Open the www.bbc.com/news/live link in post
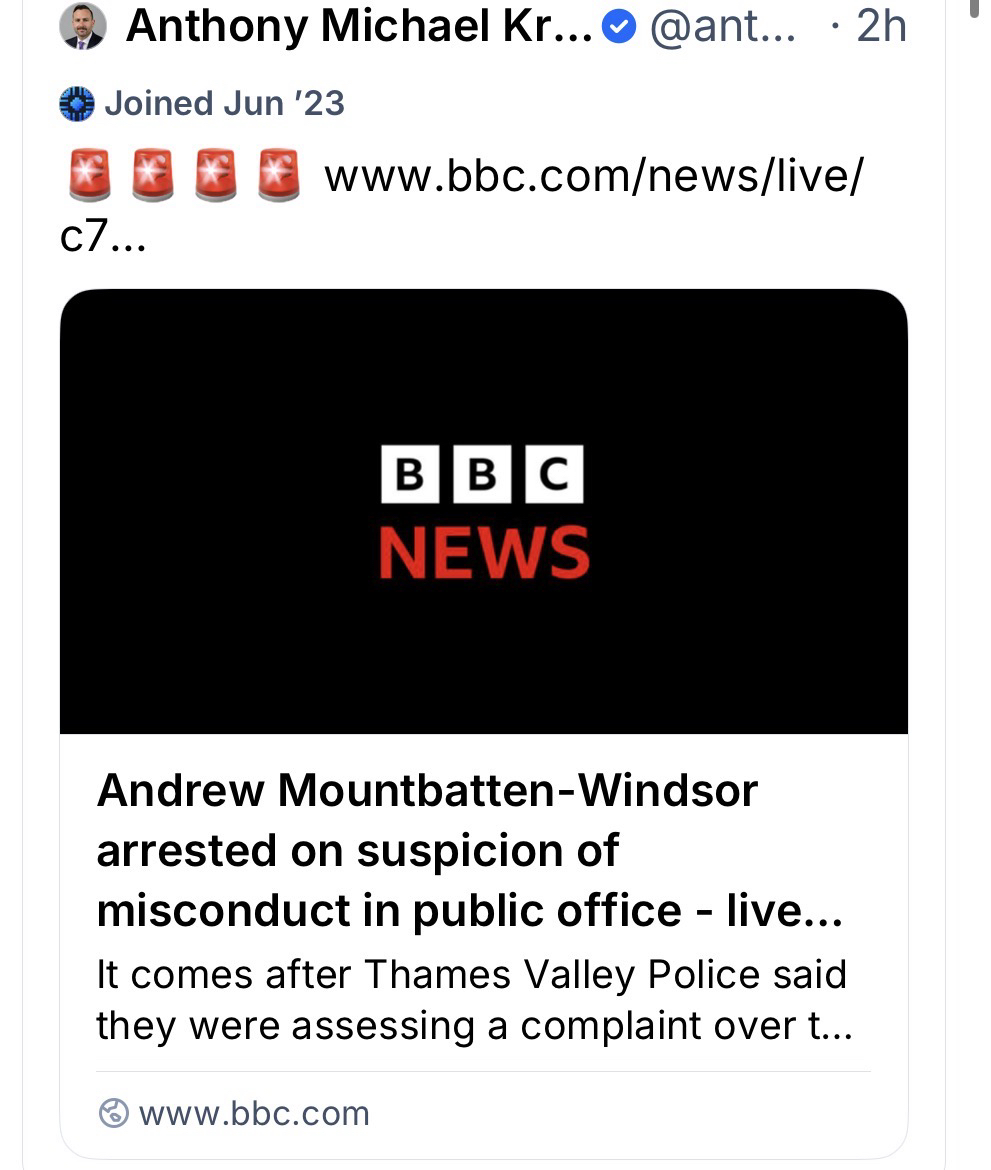This screenshot has height=1170, width=991. click(x=592, y=177)
